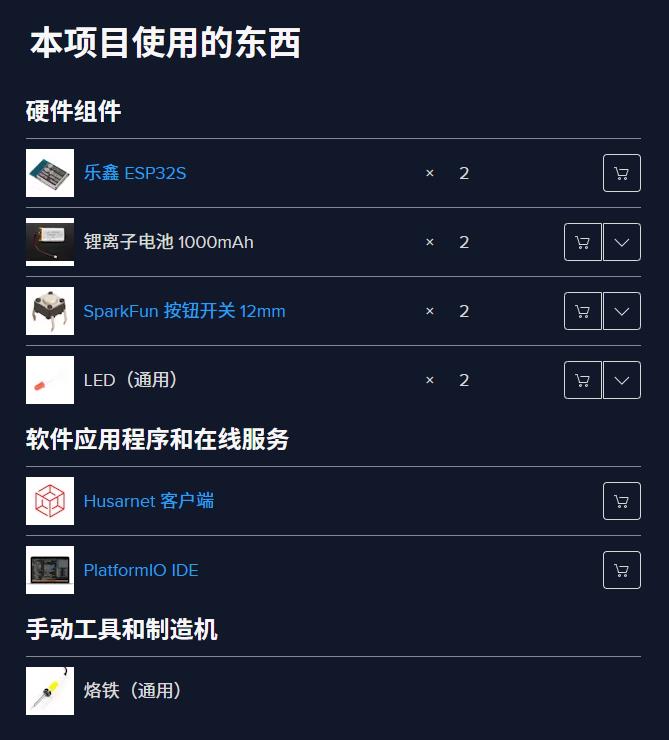
Task: Tap the cart button for LED（通用）
Action: click(583, 380)
